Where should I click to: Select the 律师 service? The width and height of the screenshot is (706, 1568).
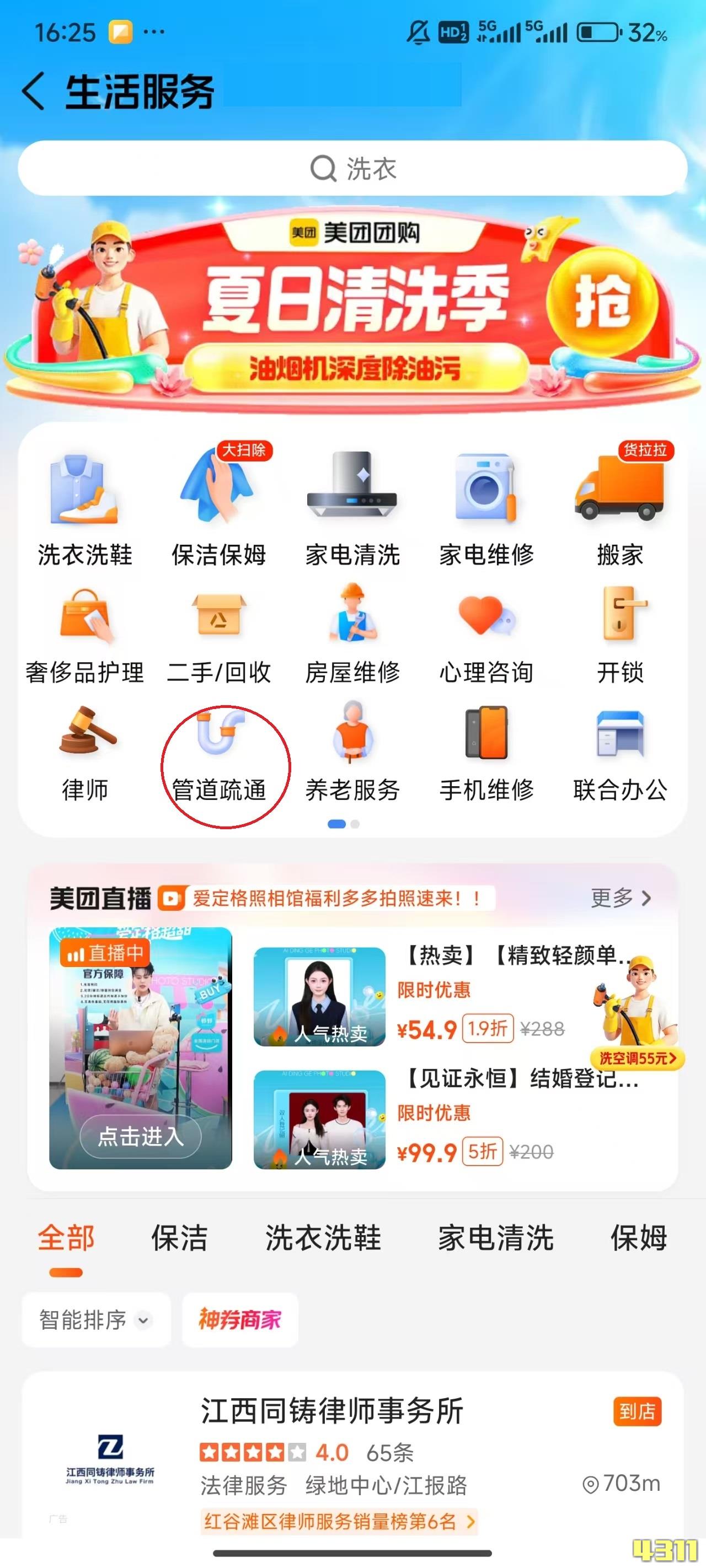point(85,755)
